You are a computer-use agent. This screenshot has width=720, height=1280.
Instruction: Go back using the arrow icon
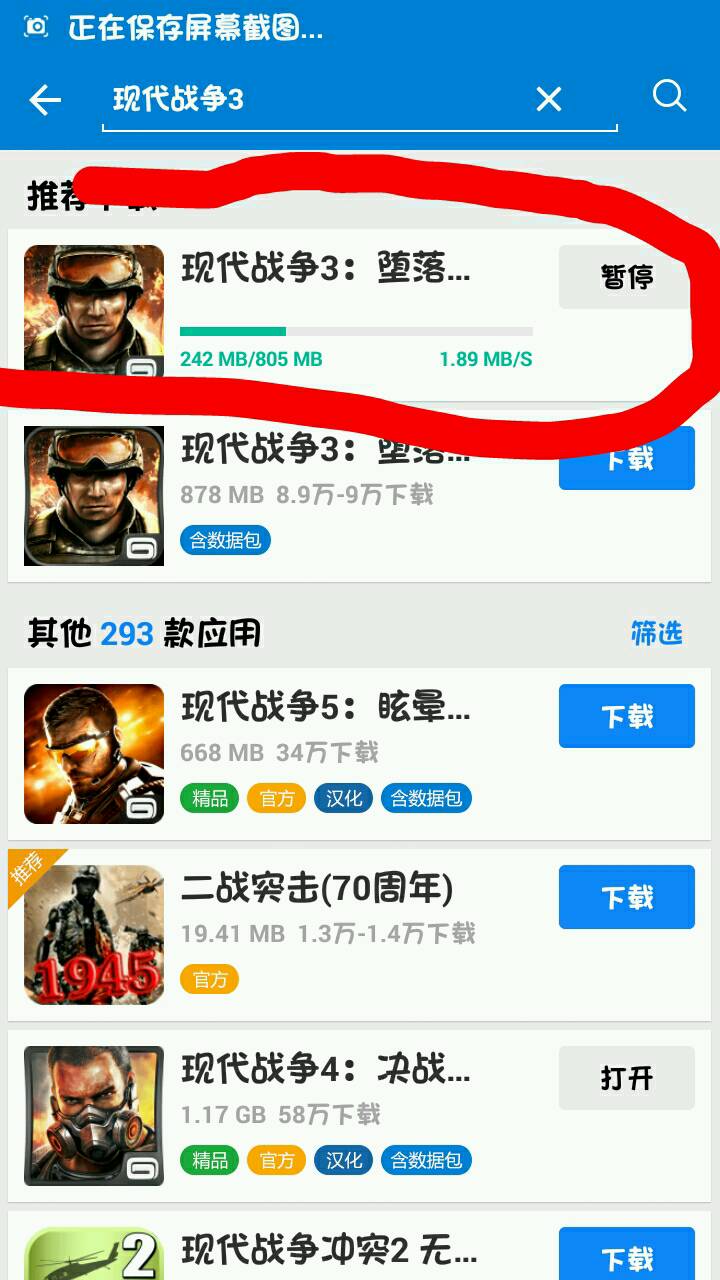[45, 99]
